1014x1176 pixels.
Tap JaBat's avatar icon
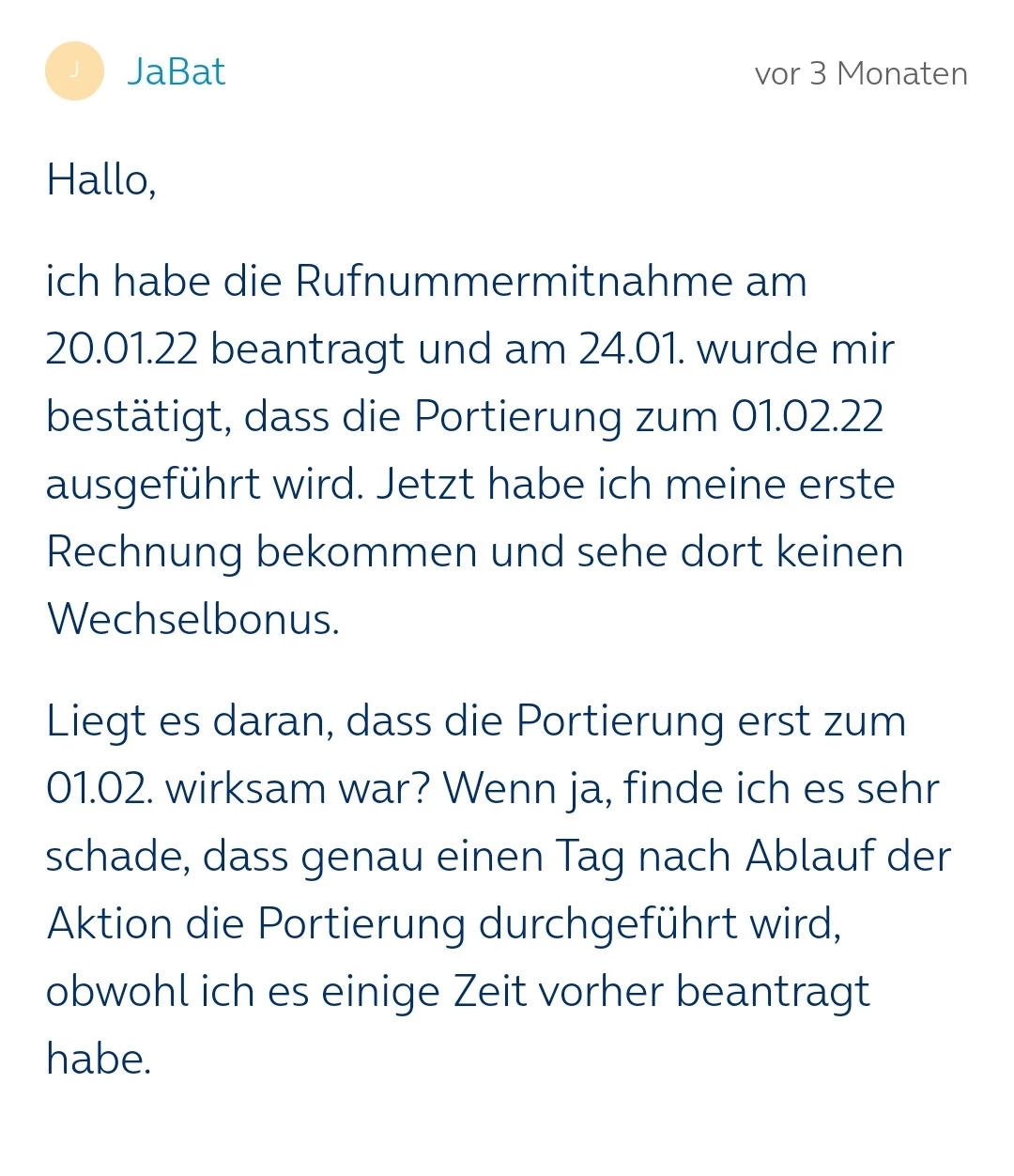[74, 70]
